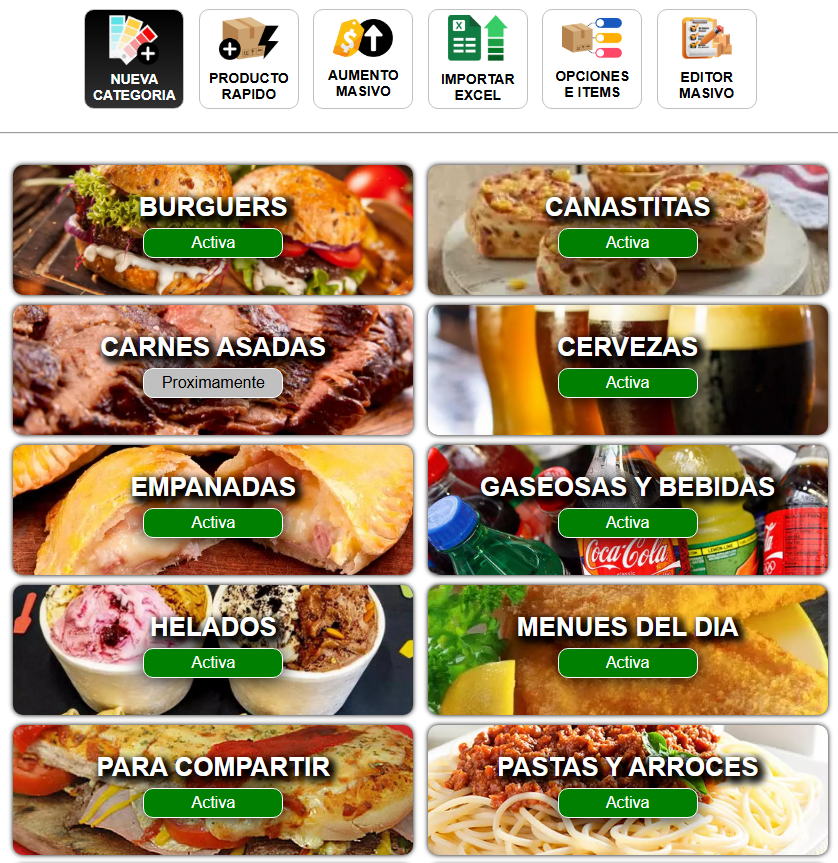Tap Importar Excel button
This screenshot has width=838, height=863.
click(478, 59)
